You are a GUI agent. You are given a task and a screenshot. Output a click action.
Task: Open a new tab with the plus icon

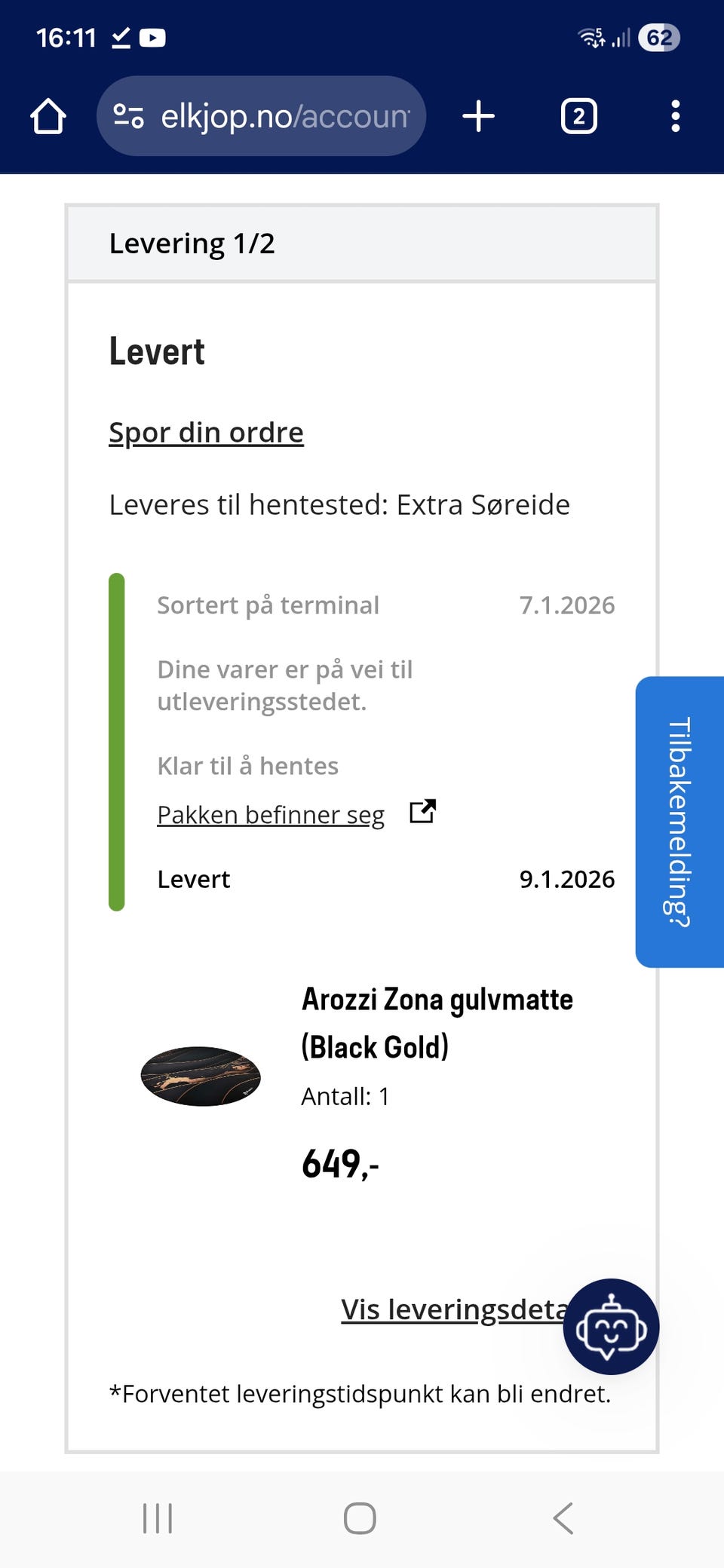(479, 115)
